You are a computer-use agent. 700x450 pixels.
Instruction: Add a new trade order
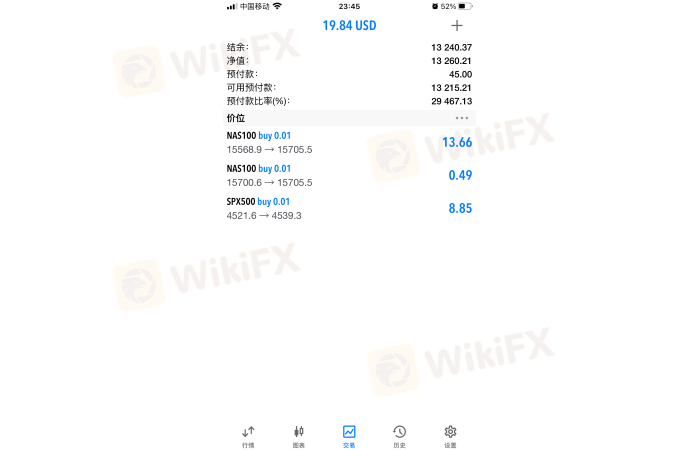457,26
